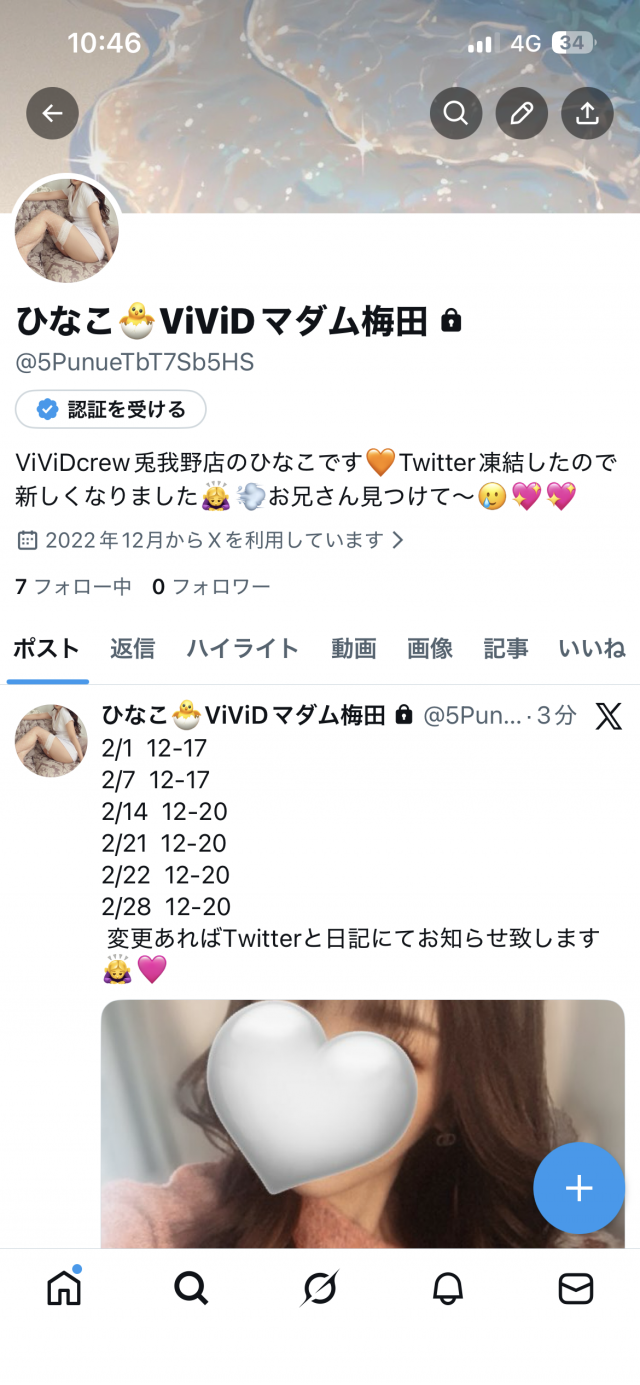Select the 動画 tab
The height and width of the screenshot is (1385, 640).
[x=353, y=649]
